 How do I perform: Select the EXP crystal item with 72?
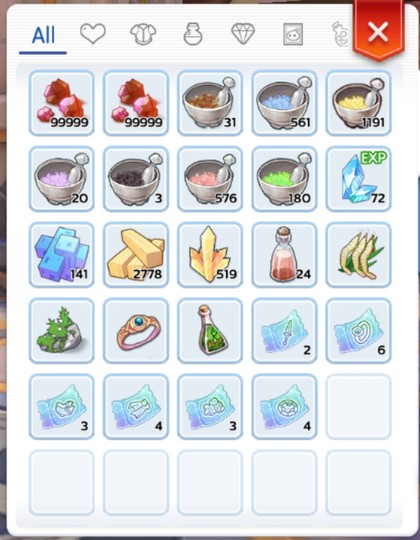[358, 179]
